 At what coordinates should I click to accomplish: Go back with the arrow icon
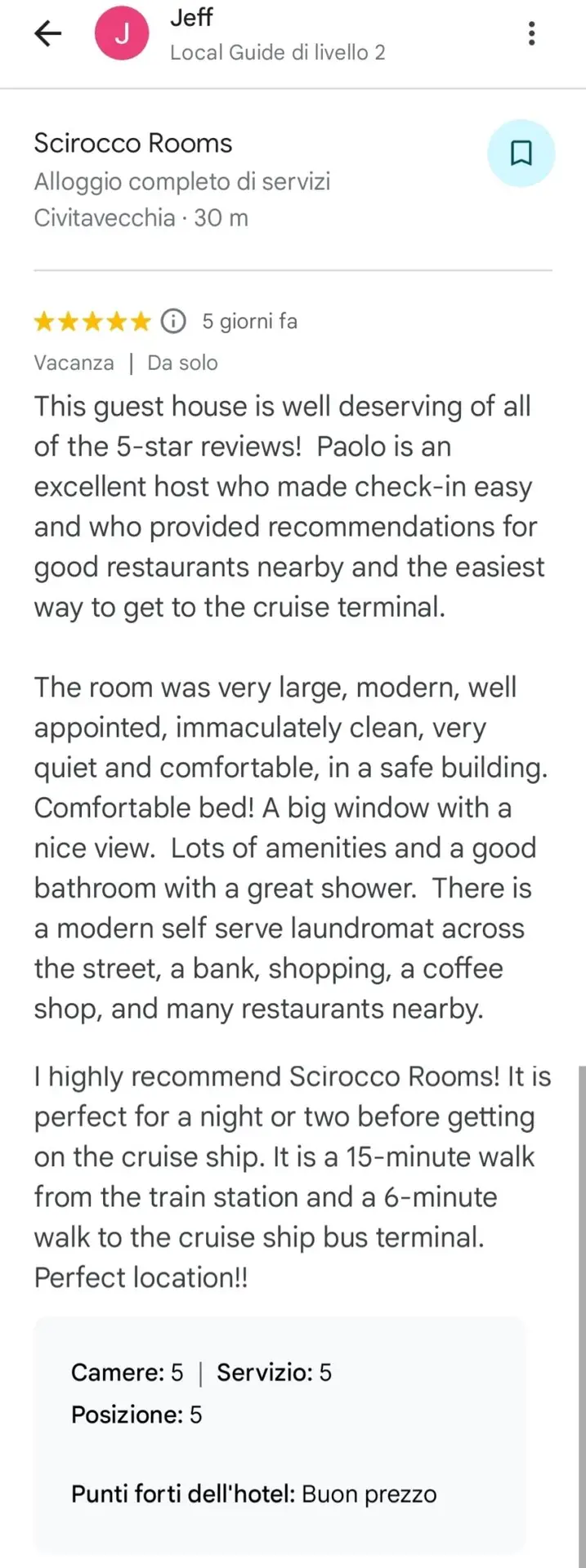pos(48,33)
